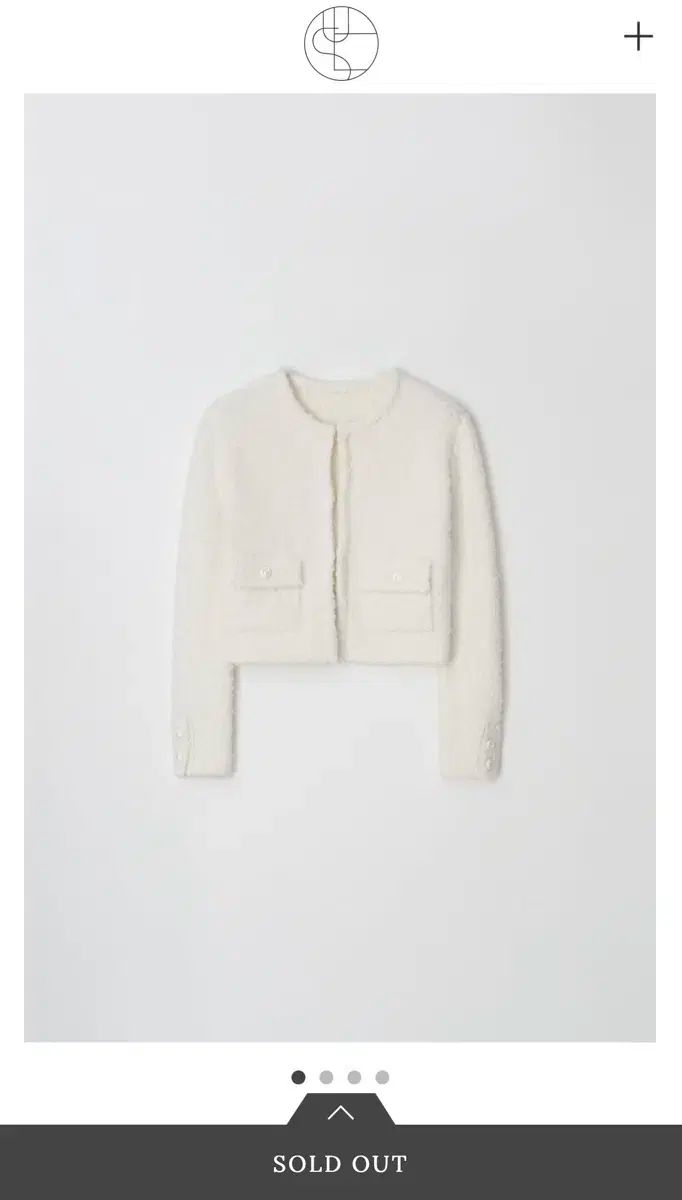Tap the SOLD OUT button

pos(341,1163)
